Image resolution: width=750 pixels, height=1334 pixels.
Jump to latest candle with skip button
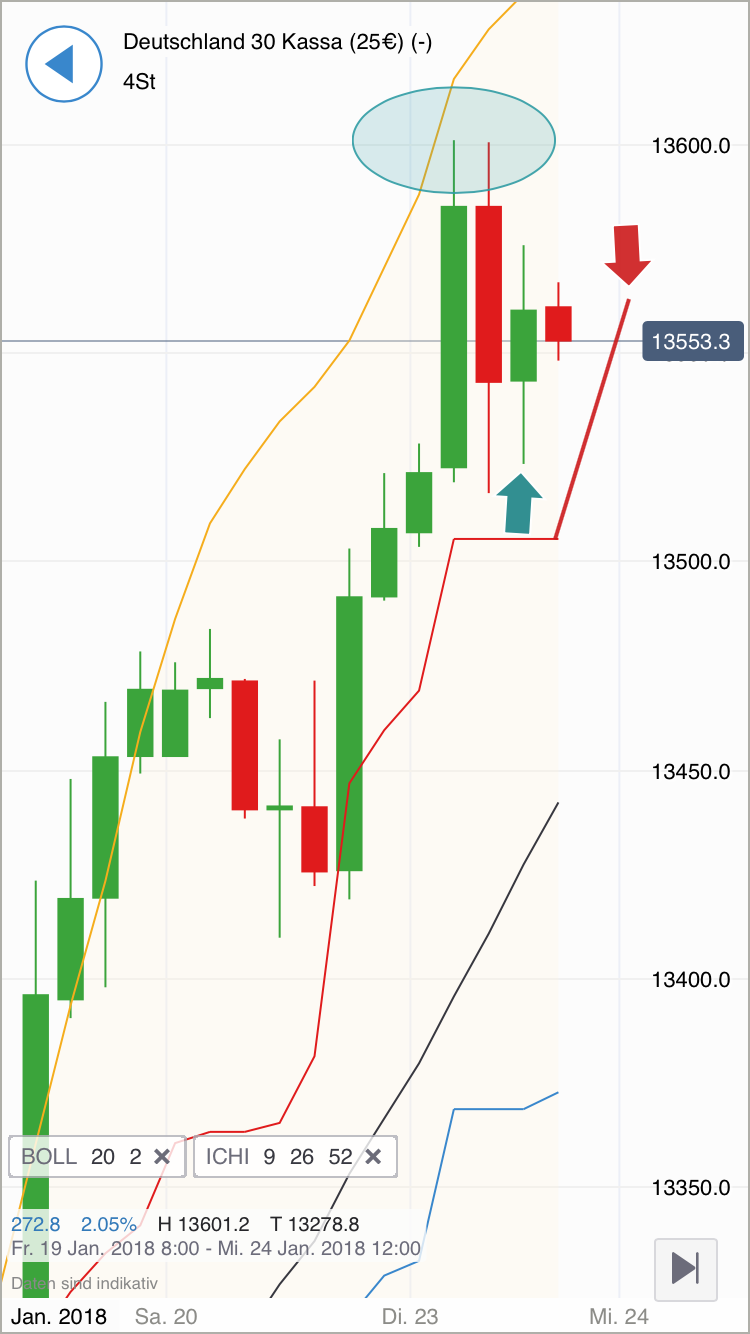(x=686, y=1268)
